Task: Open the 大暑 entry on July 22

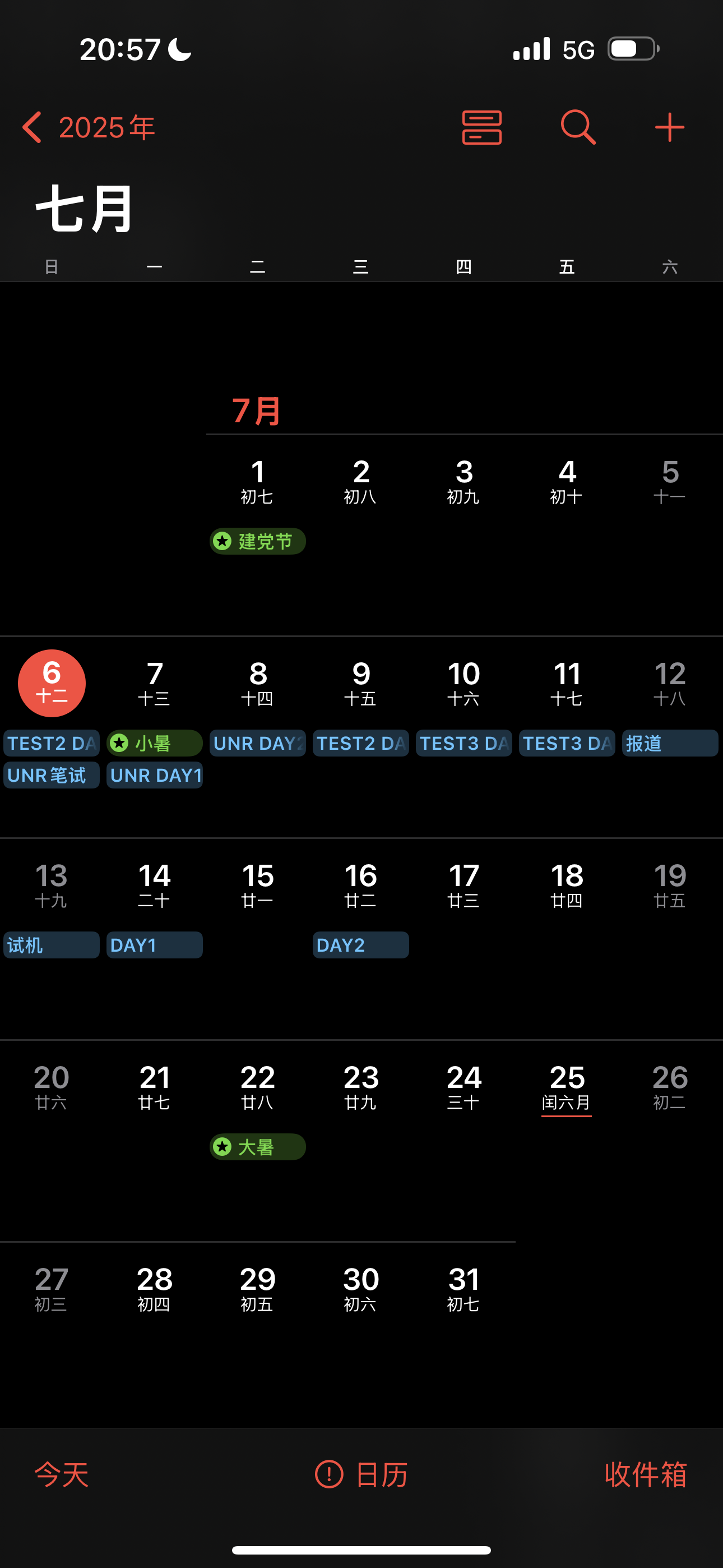Action: pyautogui.click(x=257, y=1147)
